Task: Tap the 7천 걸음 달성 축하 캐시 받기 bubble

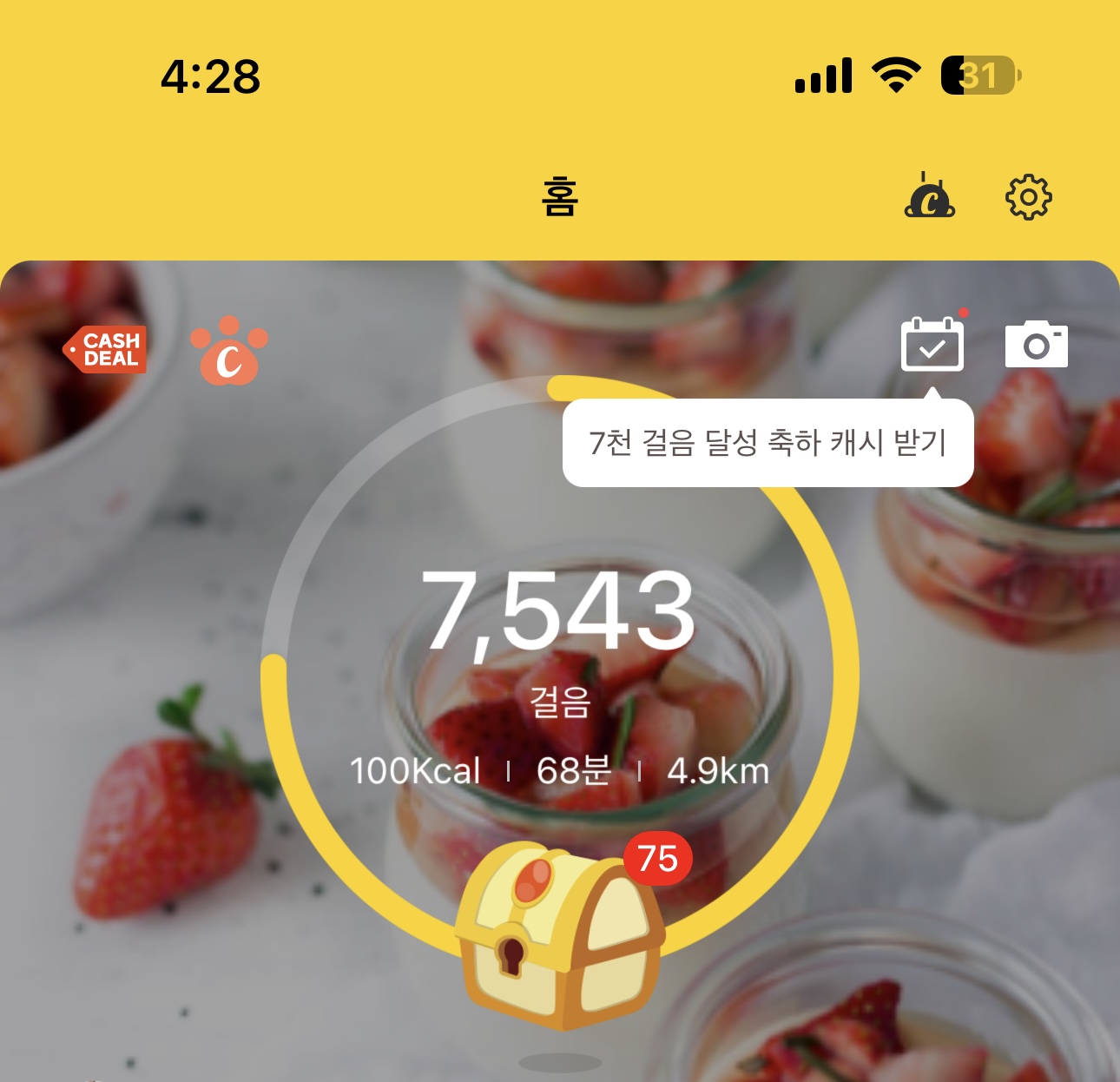Action: point(768,443)
